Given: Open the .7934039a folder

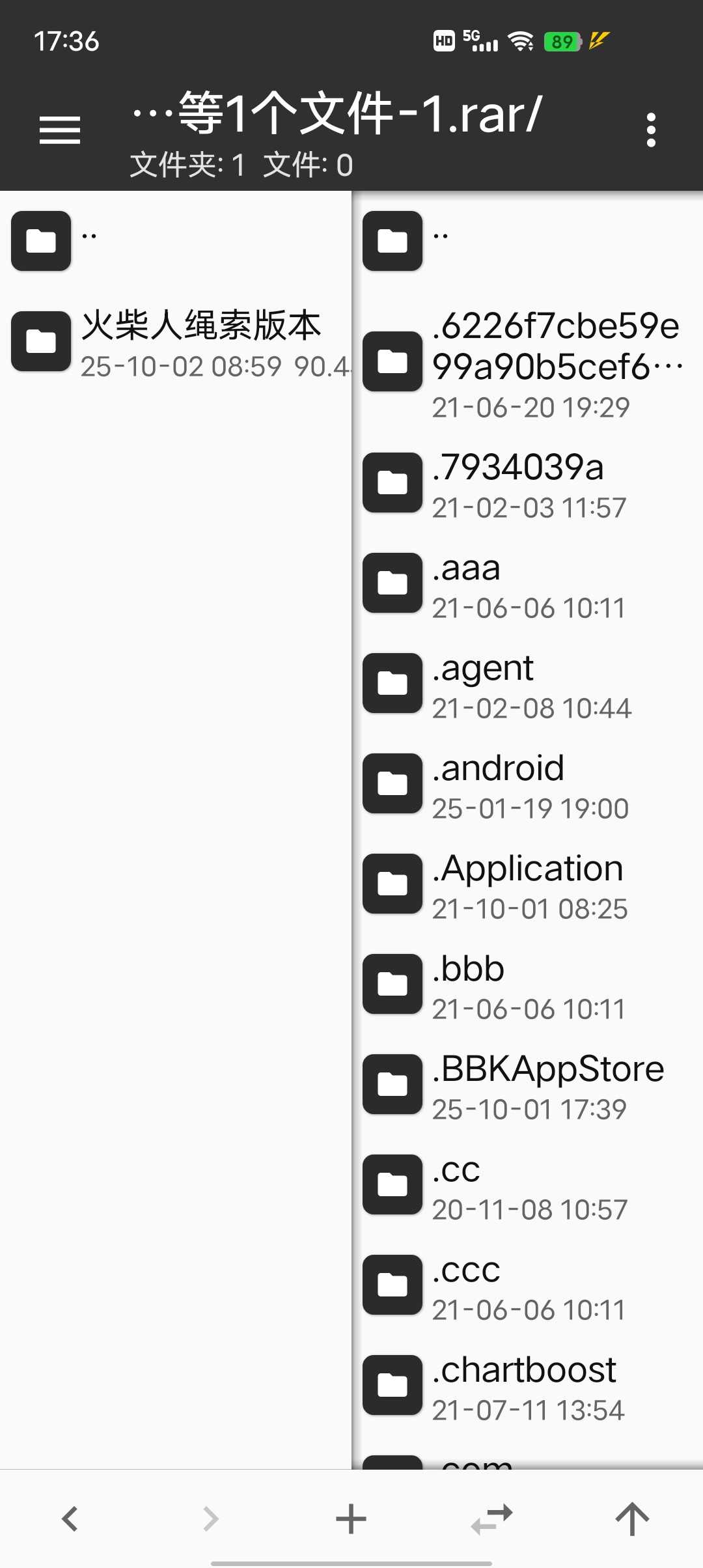Looking at the screenshot, I should [x=527, y=485].
